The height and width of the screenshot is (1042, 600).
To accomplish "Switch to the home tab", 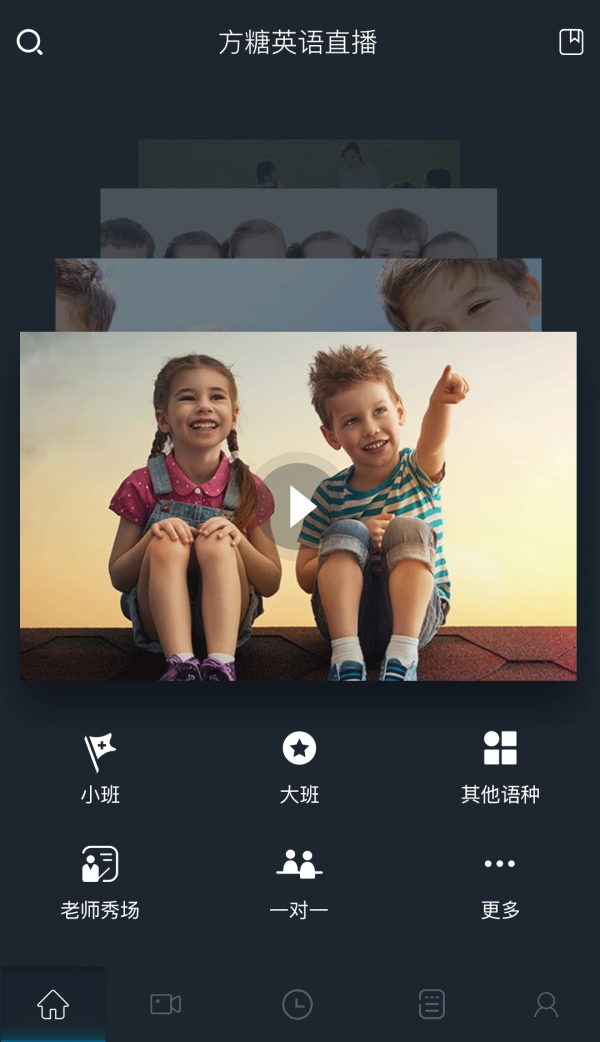I will click(x=53, y=1004).
